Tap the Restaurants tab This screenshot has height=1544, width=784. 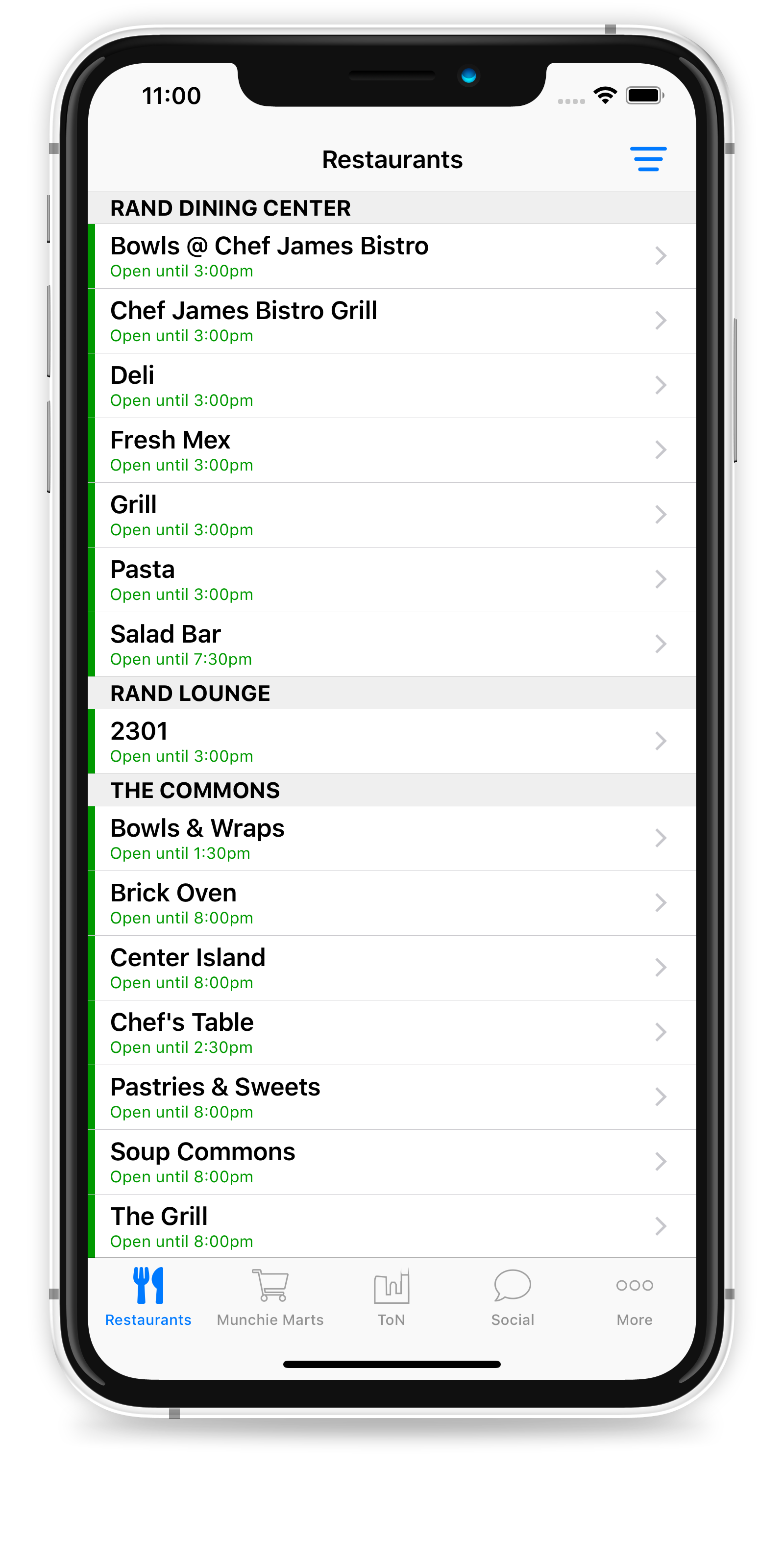click(x=148, y=1297)
